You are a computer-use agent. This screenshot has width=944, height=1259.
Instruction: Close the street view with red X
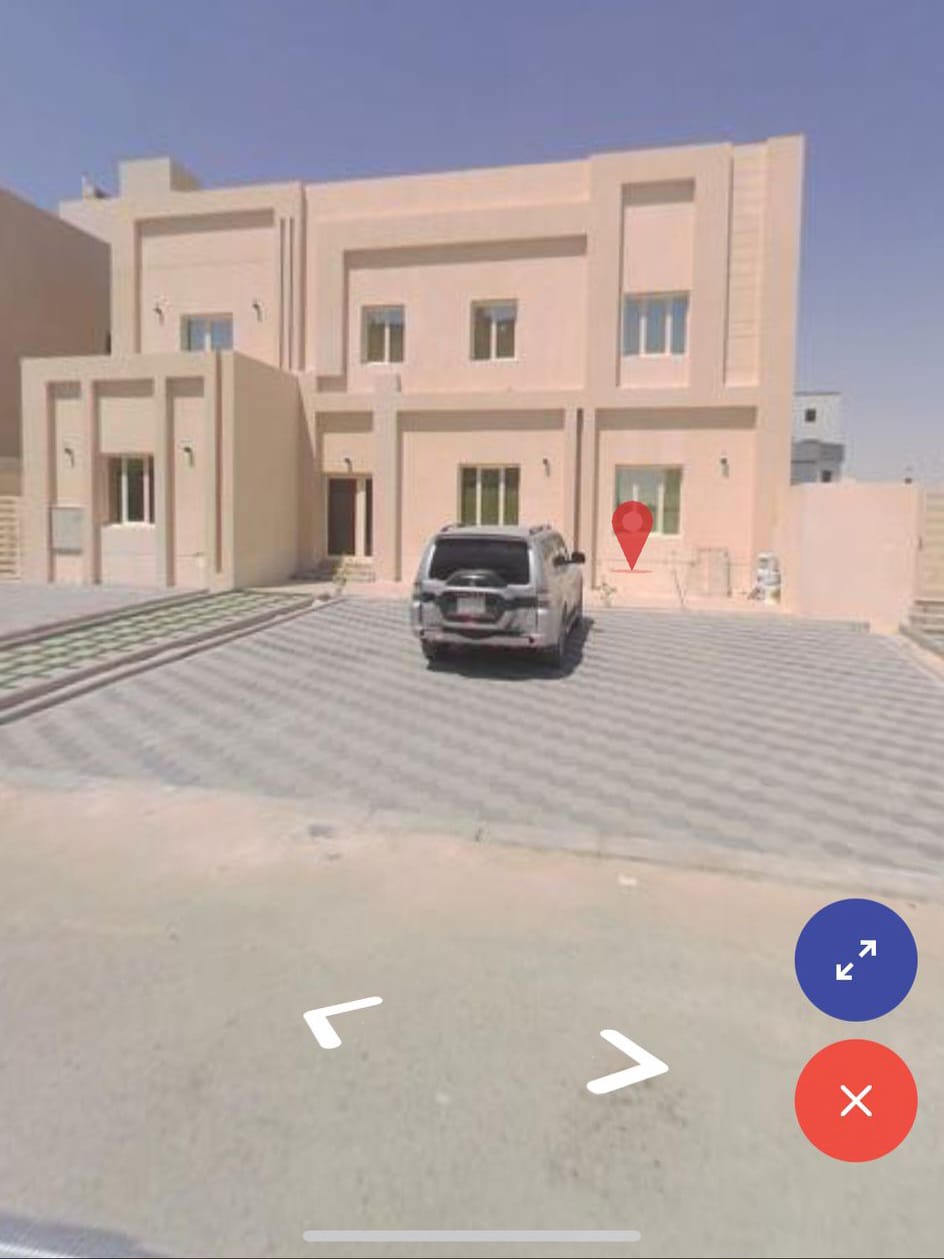point(855,1101)
